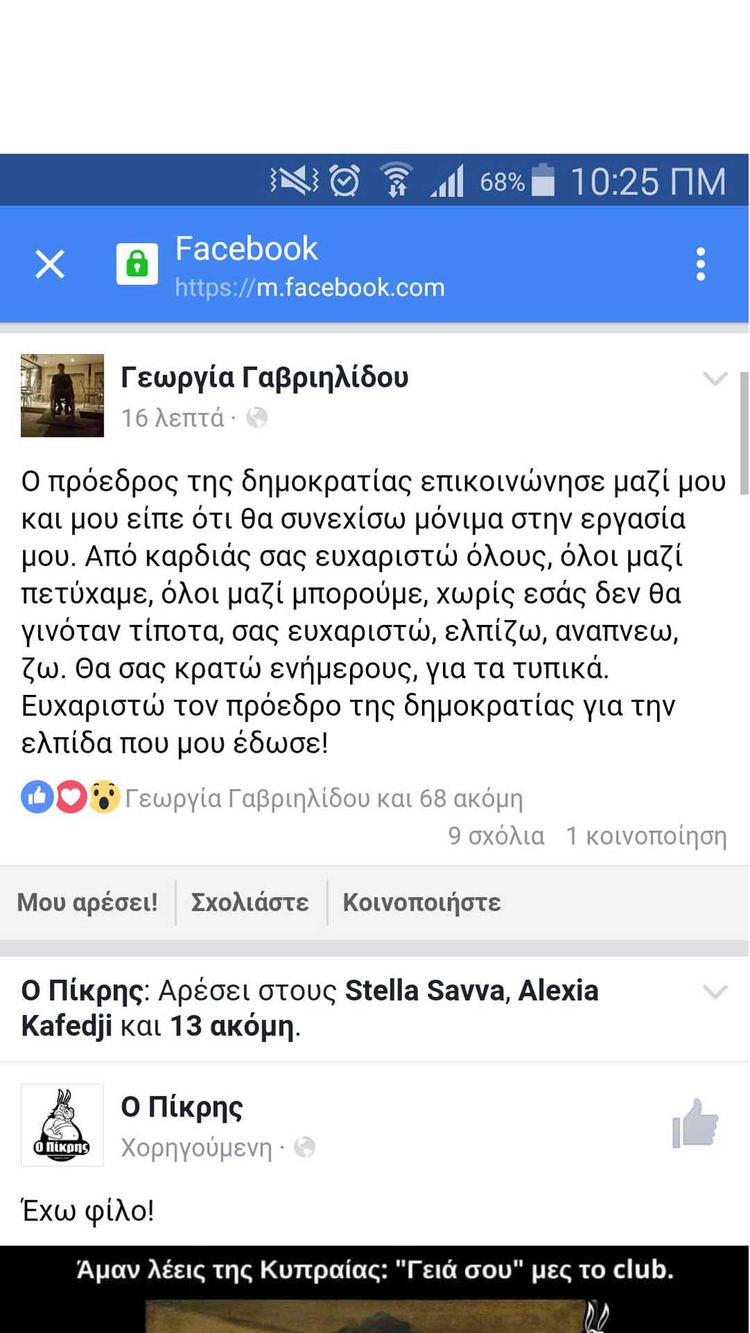Expand options chevron on Ο Πίκρης story
The image size is (750, 1333).
pos(715,992)
